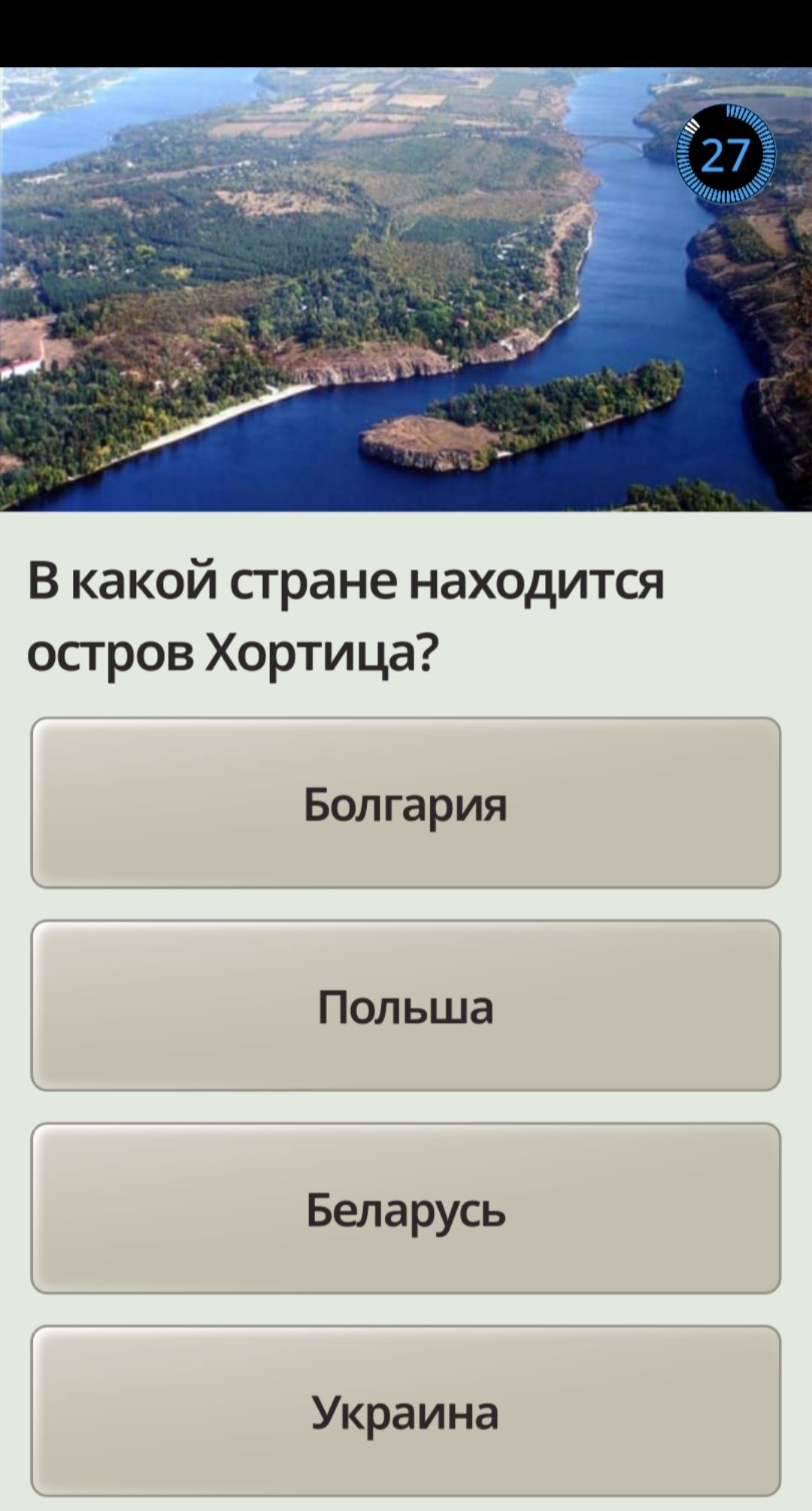The image size is (812, 1511).
Task: Select the answer Болгария
Action: pyautogui.click(x=406, y=803)
